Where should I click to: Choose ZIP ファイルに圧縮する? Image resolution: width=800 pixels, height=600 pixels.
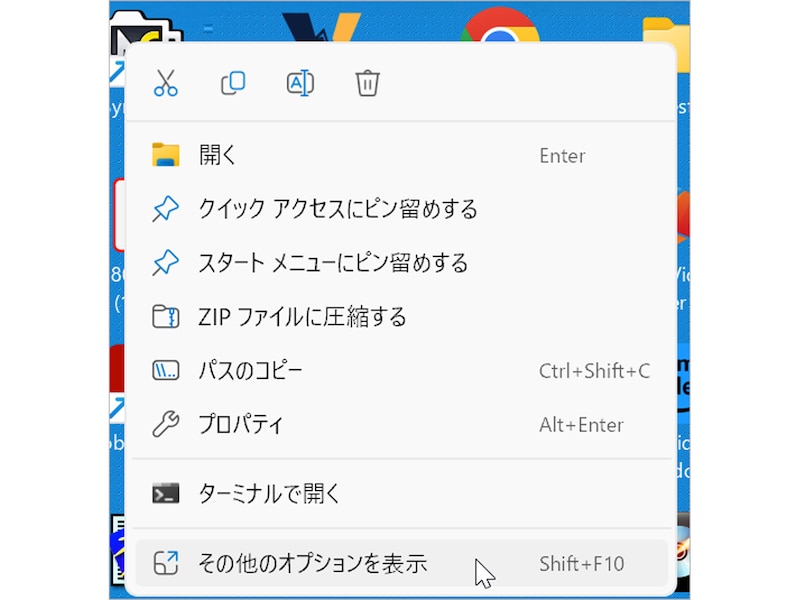pyautogui.click(x=302, y=317)
